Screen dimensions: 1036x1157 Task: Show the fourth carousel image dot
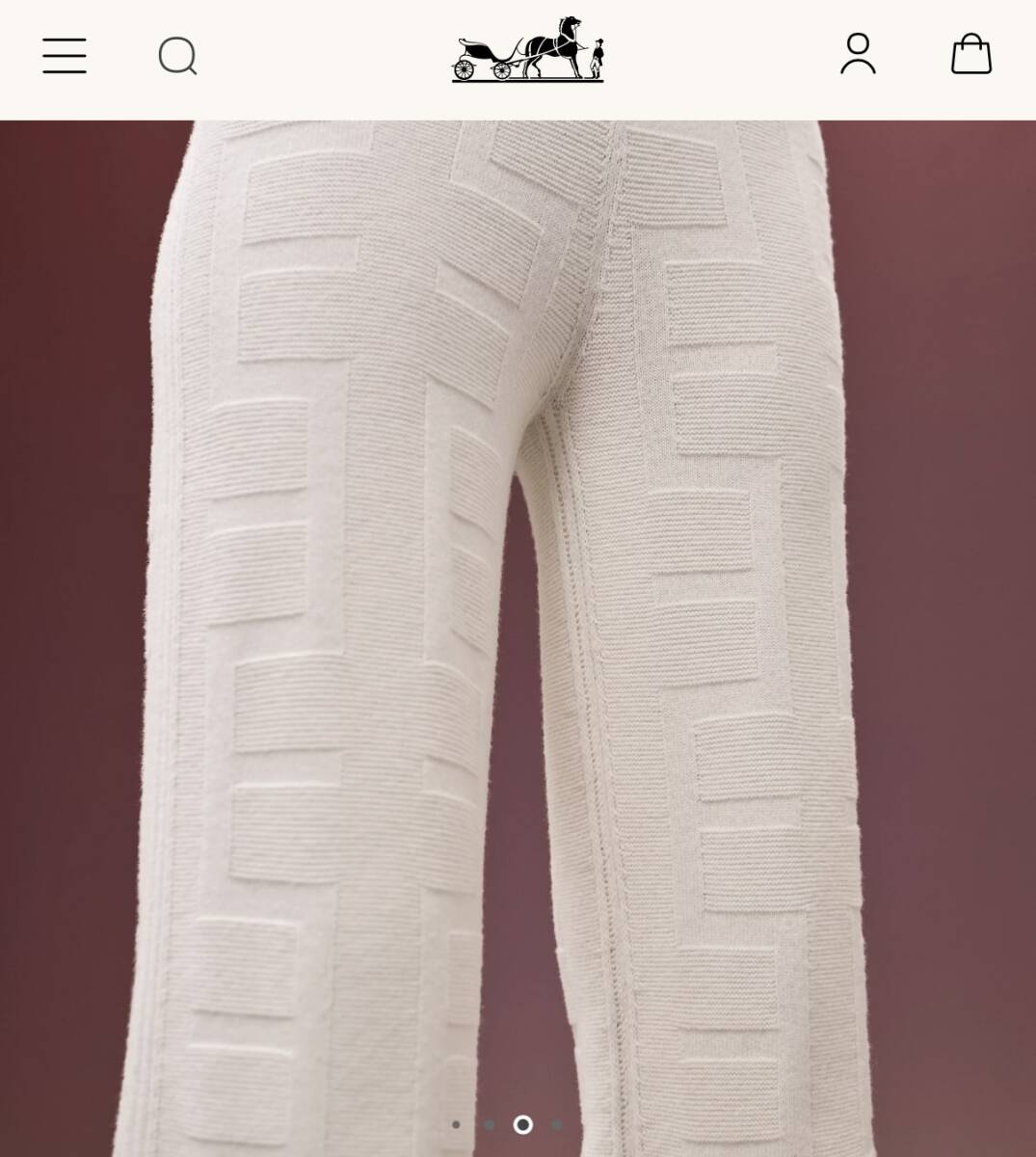pos(557,1124)
